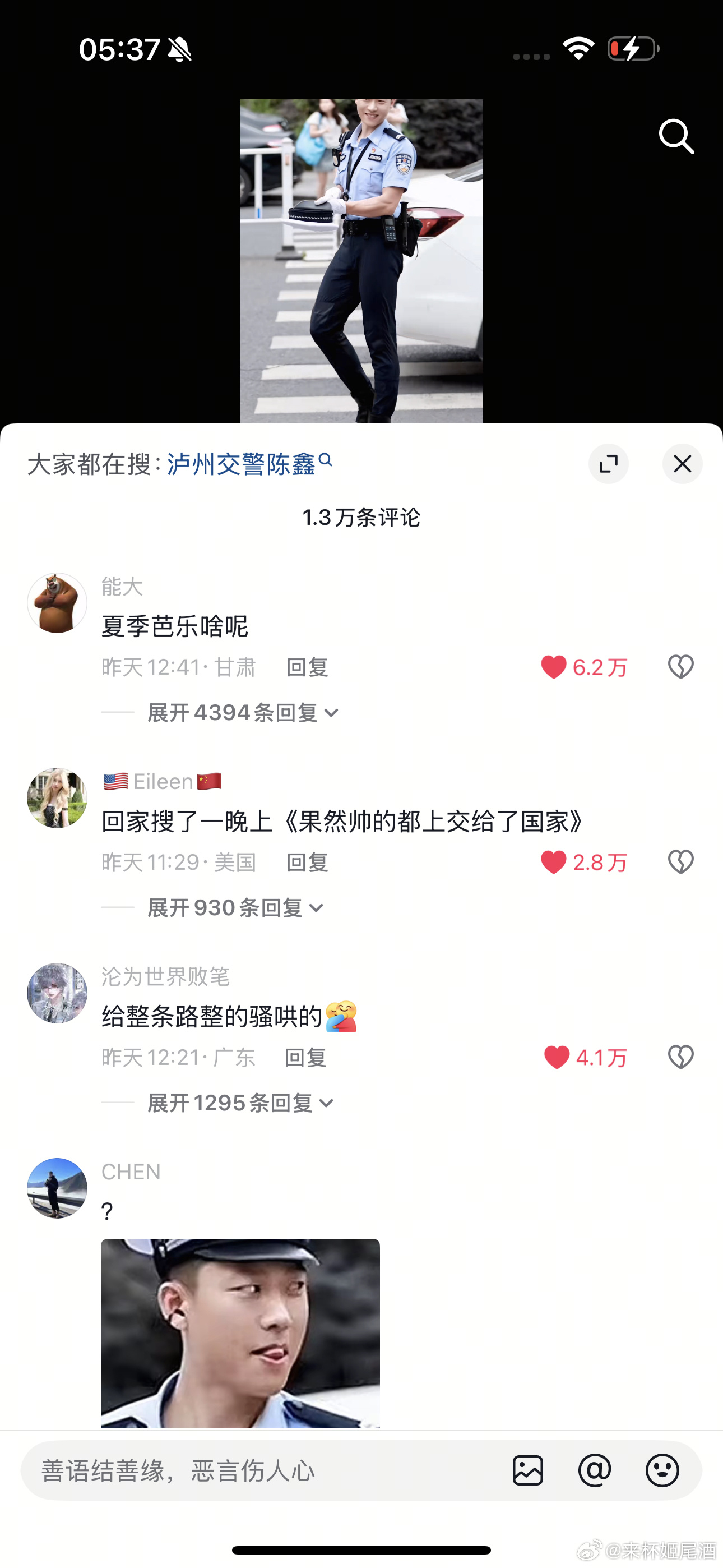The height and width of the screenshot is (1568, 723).
Task: Expand 930 replies under Eileen's comment
Action: point(235,908)
